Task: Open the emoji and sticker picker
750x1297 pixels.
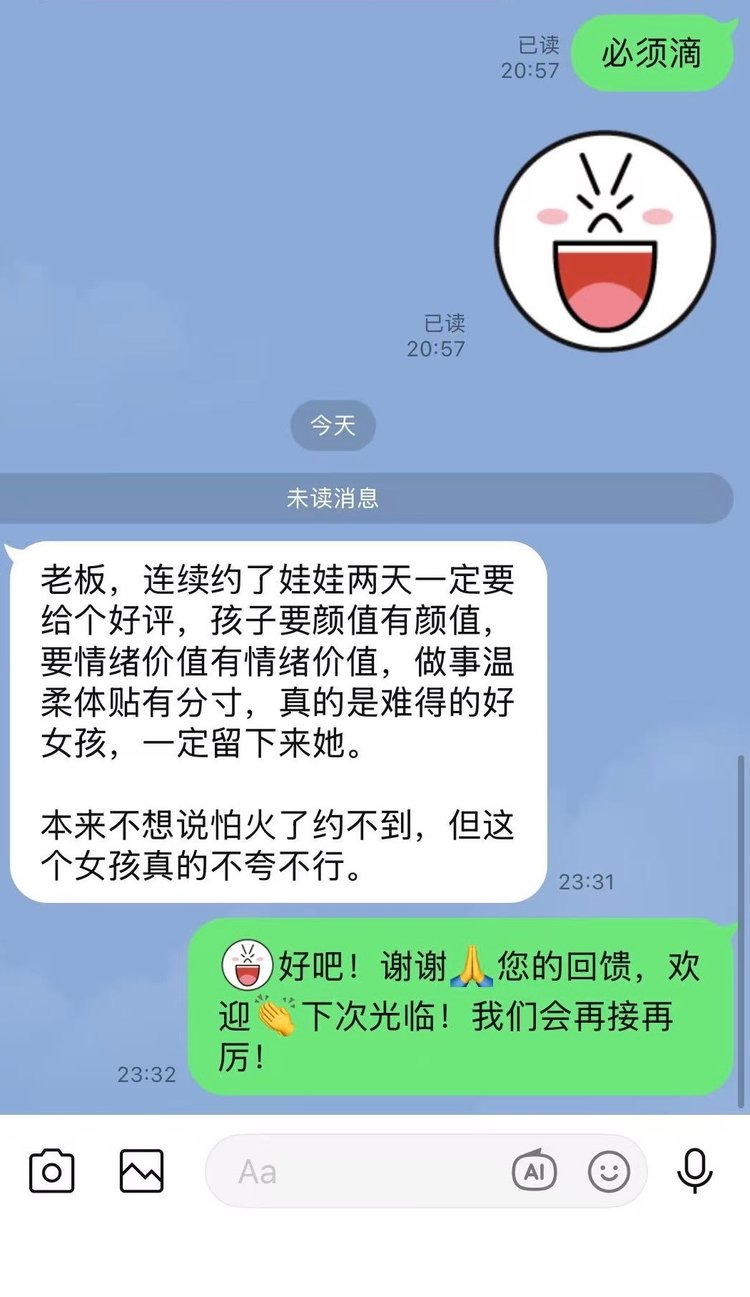Action: (609, 1171)
